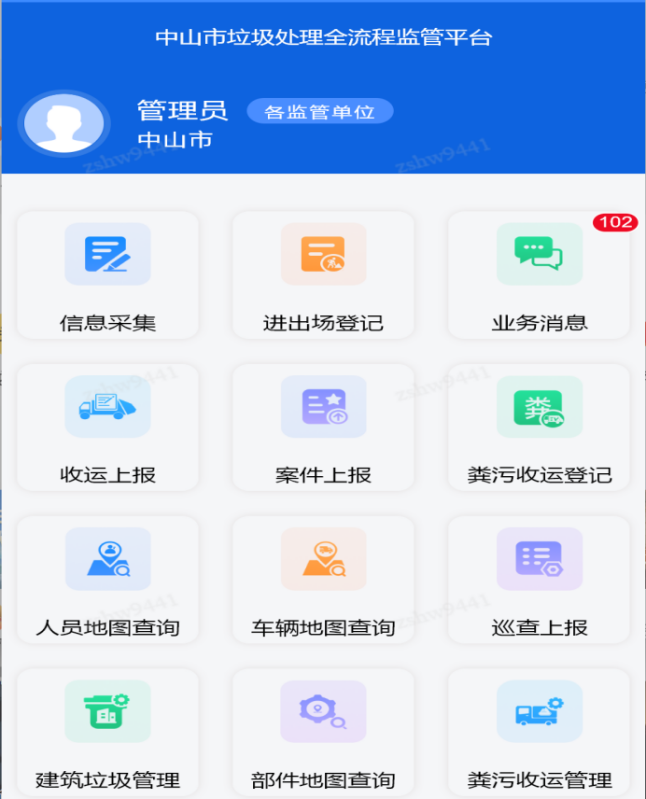
Task: Check 业务消息 messages
Action: point(539,274)
